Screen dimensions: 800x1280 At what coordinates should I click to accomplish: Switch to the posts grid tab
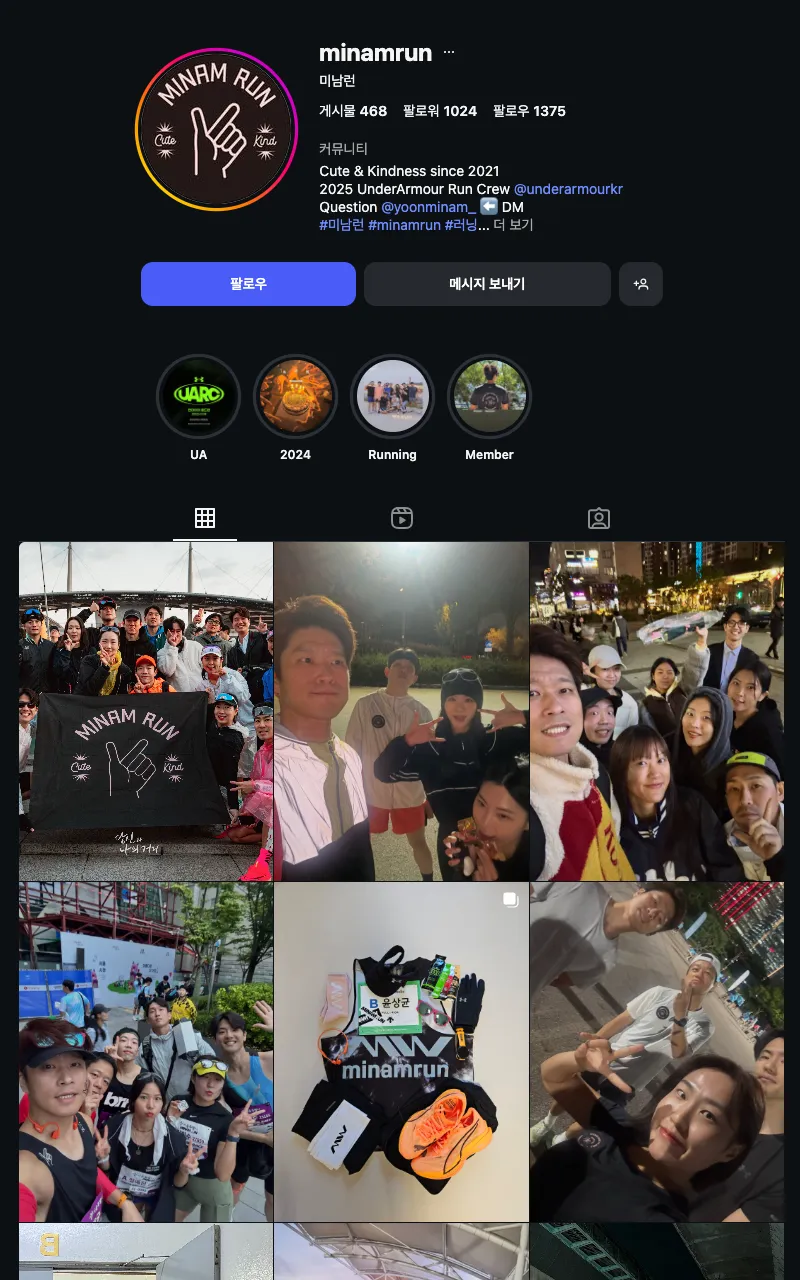click(x=205, y=518)
